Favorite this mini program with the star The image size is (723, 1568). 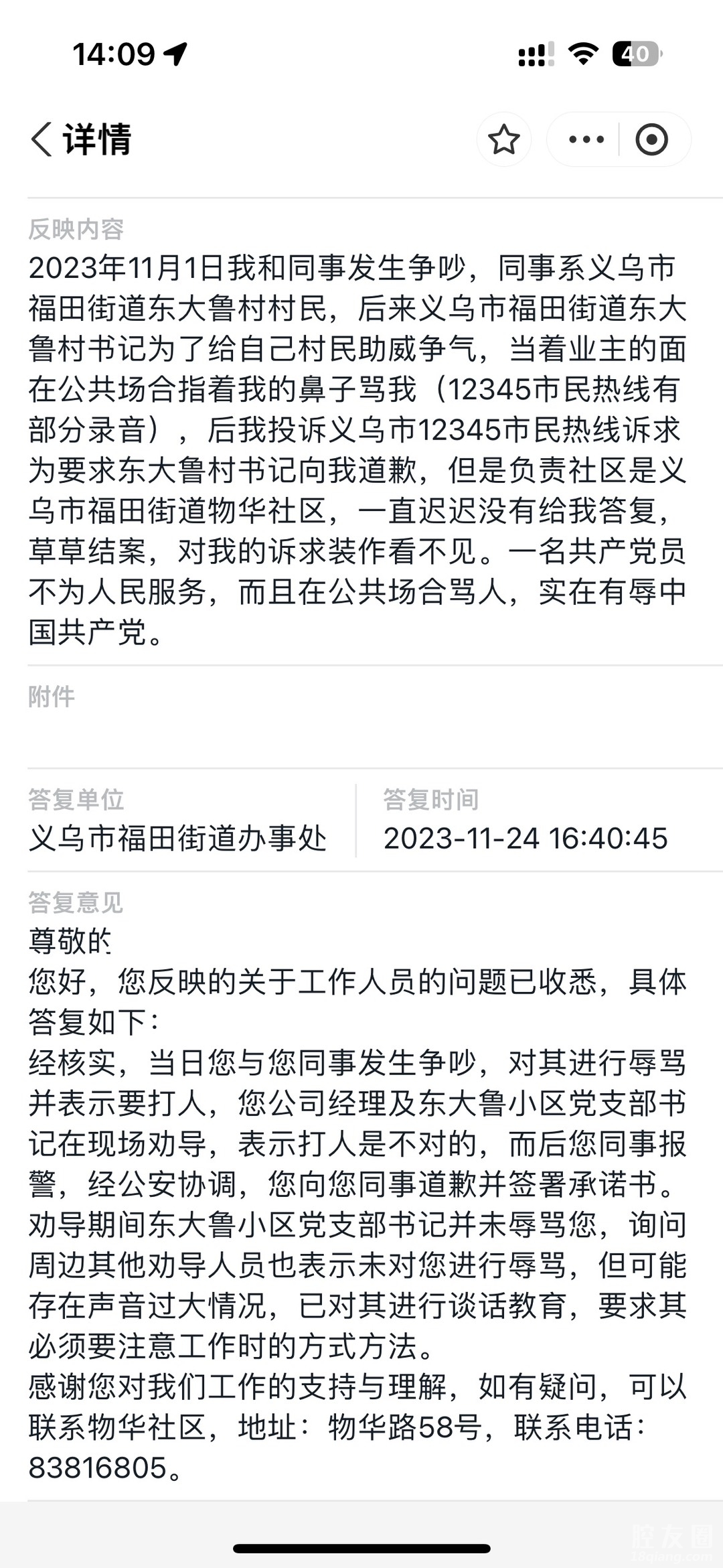coord(503,139)
